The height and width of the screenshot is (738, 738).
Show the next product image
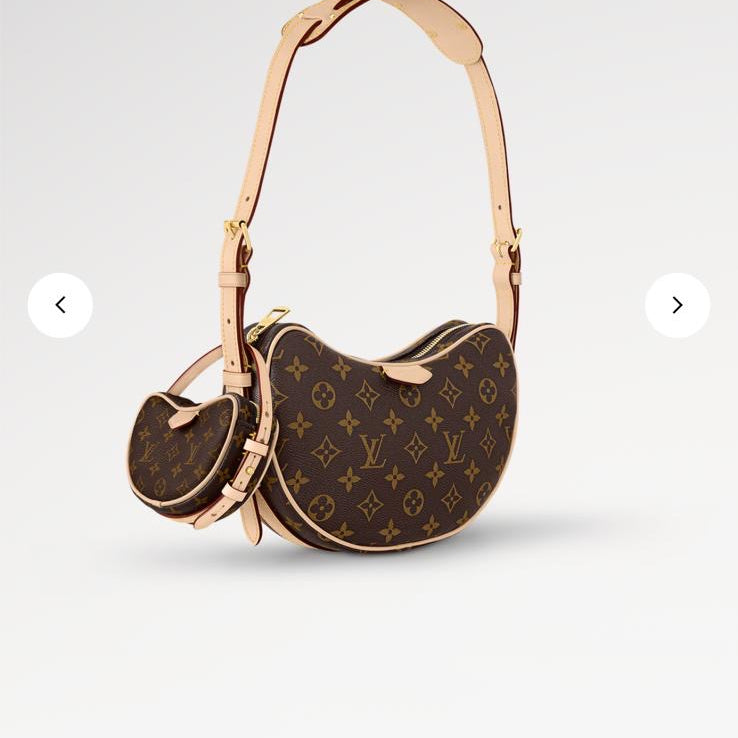[x=677, y=305]
